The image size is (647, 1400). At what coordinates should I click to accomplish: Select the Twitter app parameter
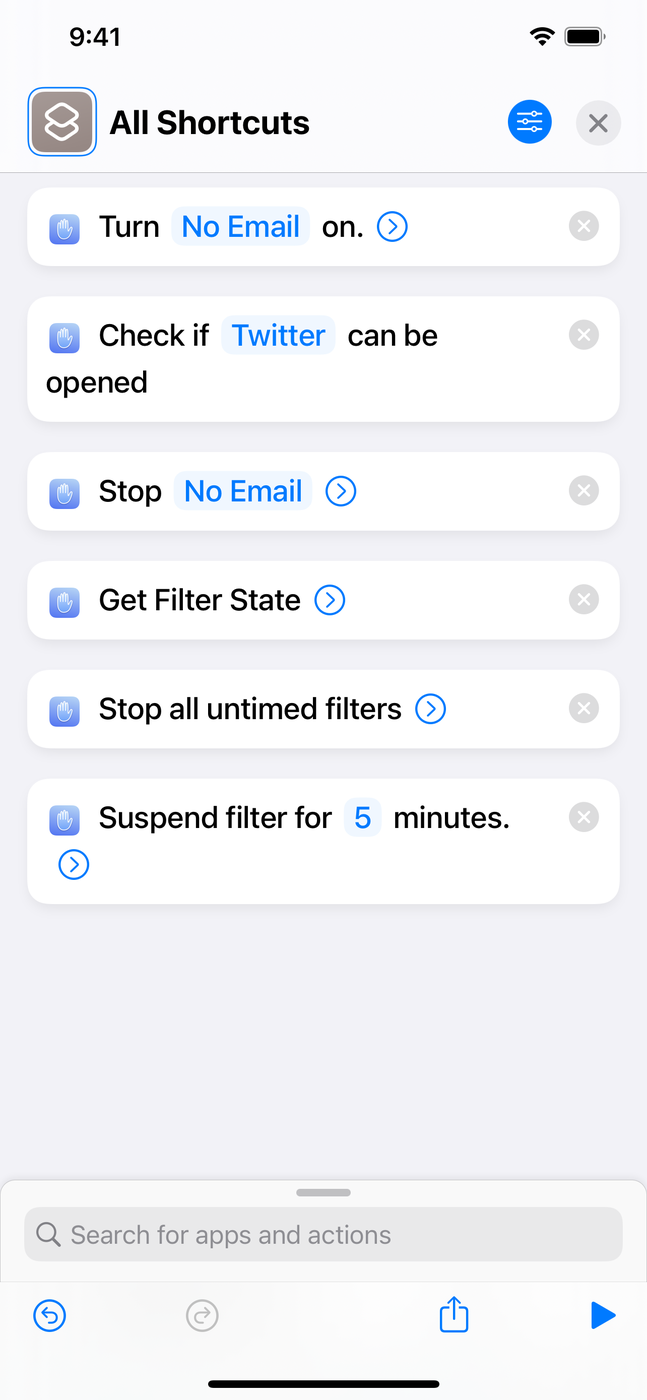click(279, 335)
